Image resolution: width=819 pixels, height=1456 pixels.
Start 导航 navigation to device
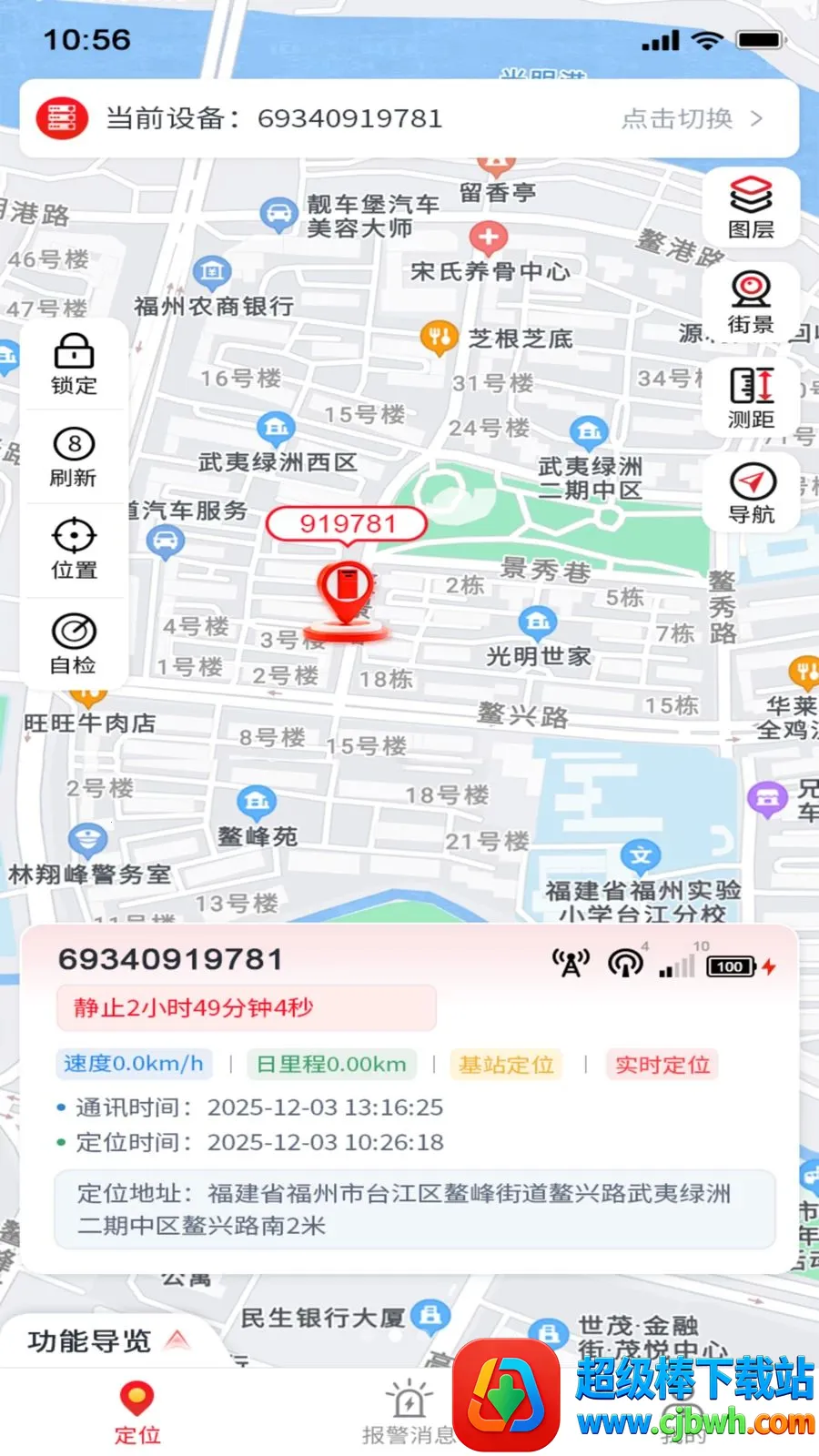(x=752, y=492)
